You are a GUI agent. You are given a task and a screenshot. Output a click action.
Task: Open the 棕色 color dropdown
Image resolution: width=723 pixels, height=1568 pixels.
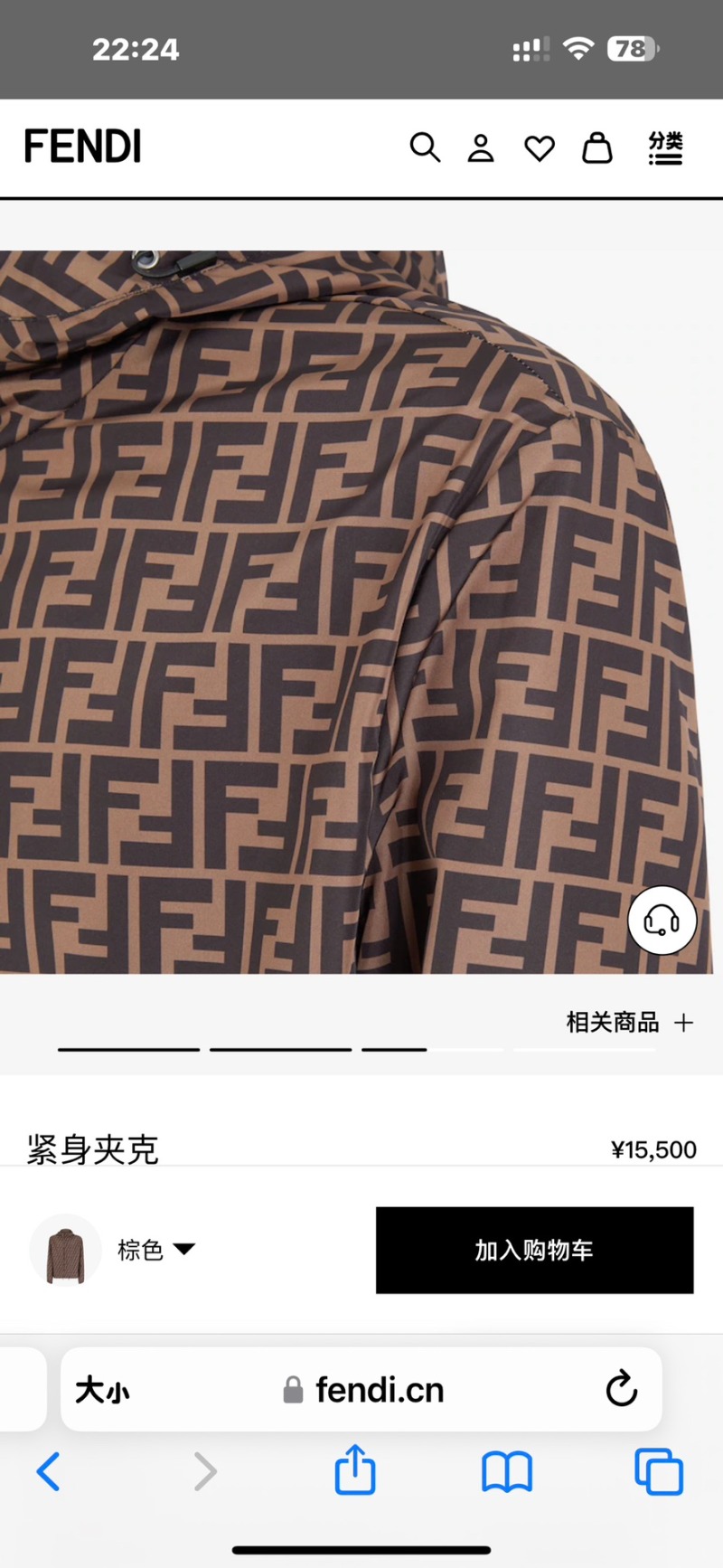click(155, 1250)
